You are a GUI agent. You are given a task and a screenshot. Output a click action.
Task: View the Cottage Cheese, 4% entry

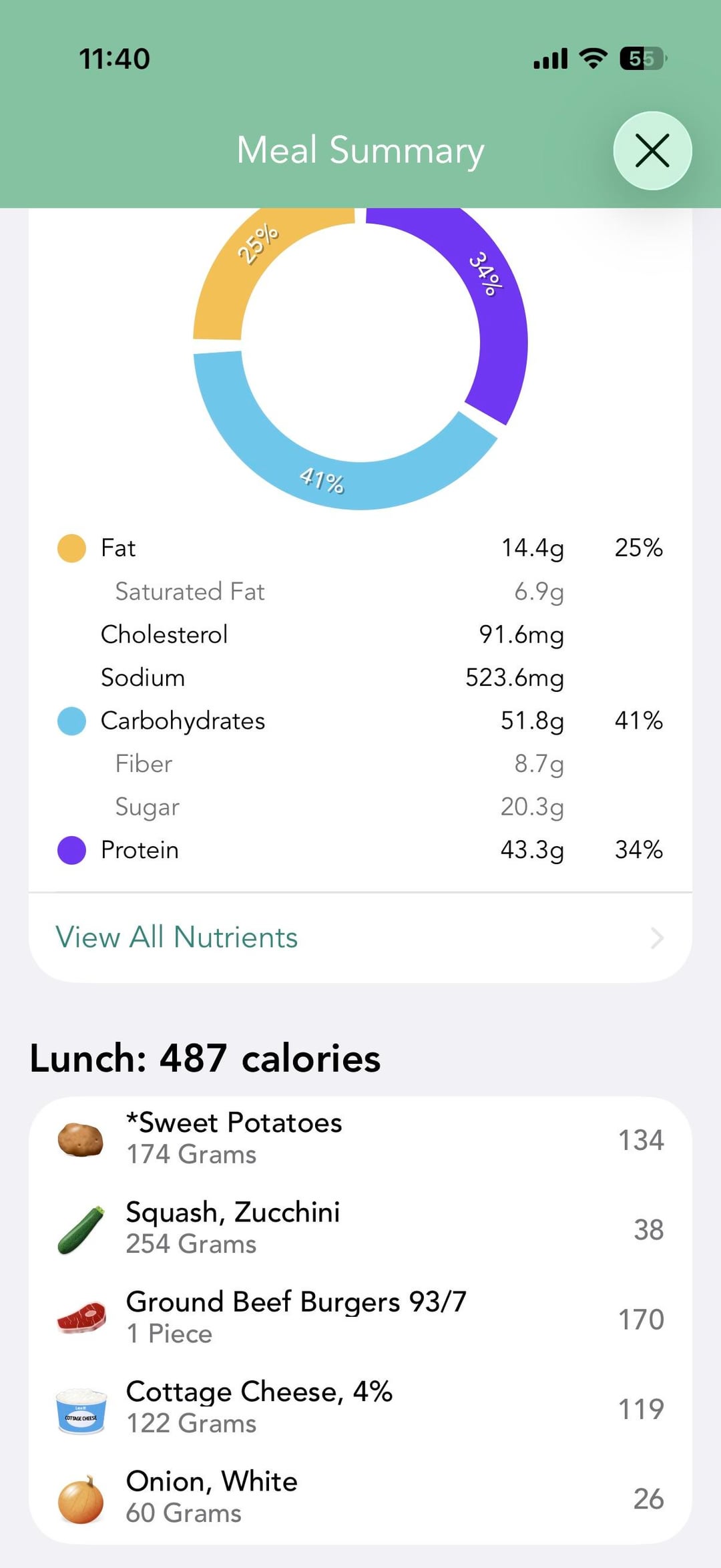359,1408
